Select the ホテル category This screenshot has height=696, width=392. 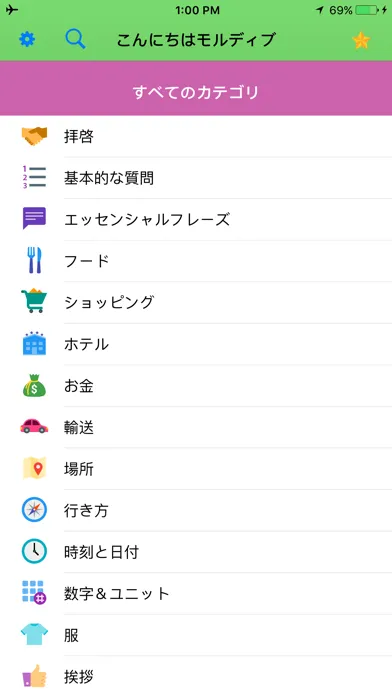coord(196,344)
